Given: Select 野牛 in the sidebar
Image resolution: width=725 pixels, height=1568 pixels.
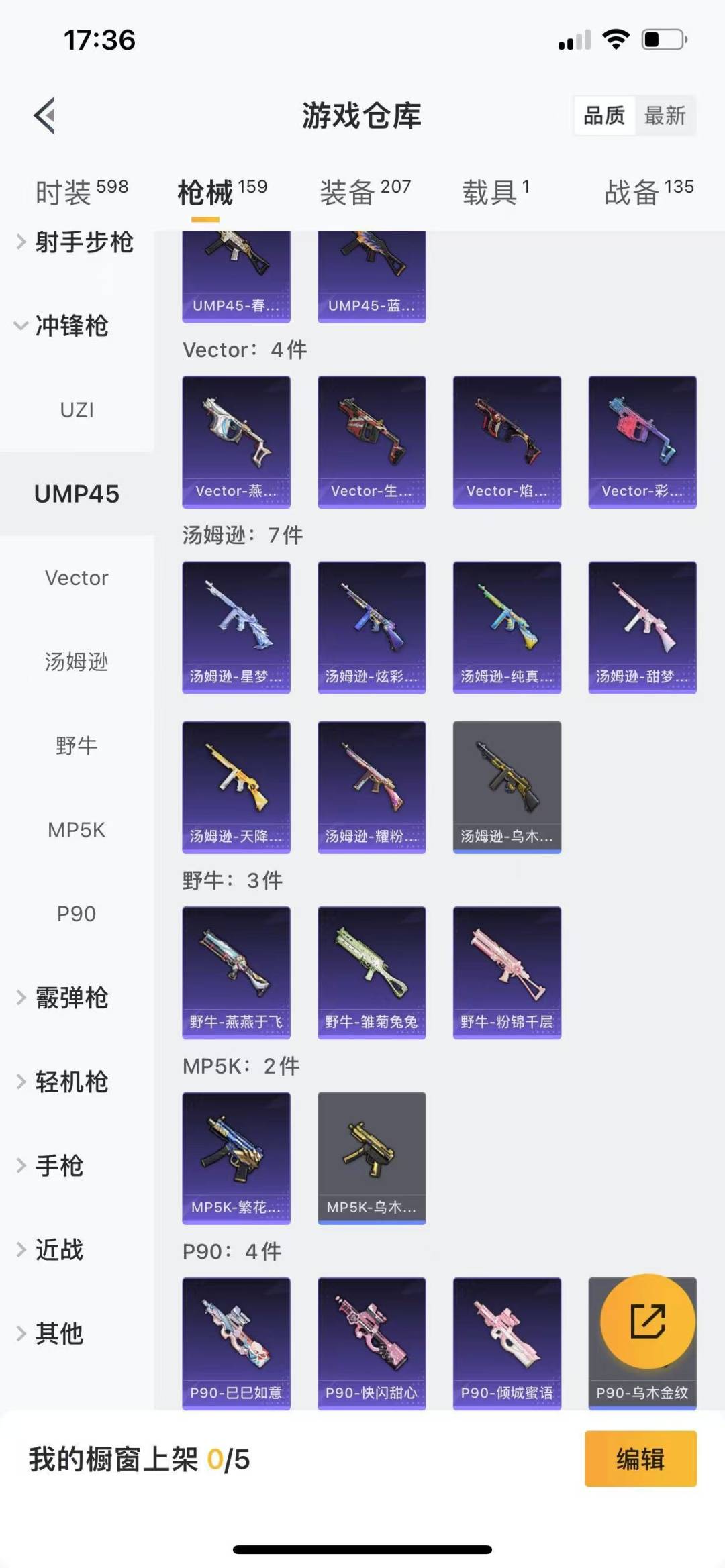Looking at the screenshot, I should point(77,745).
